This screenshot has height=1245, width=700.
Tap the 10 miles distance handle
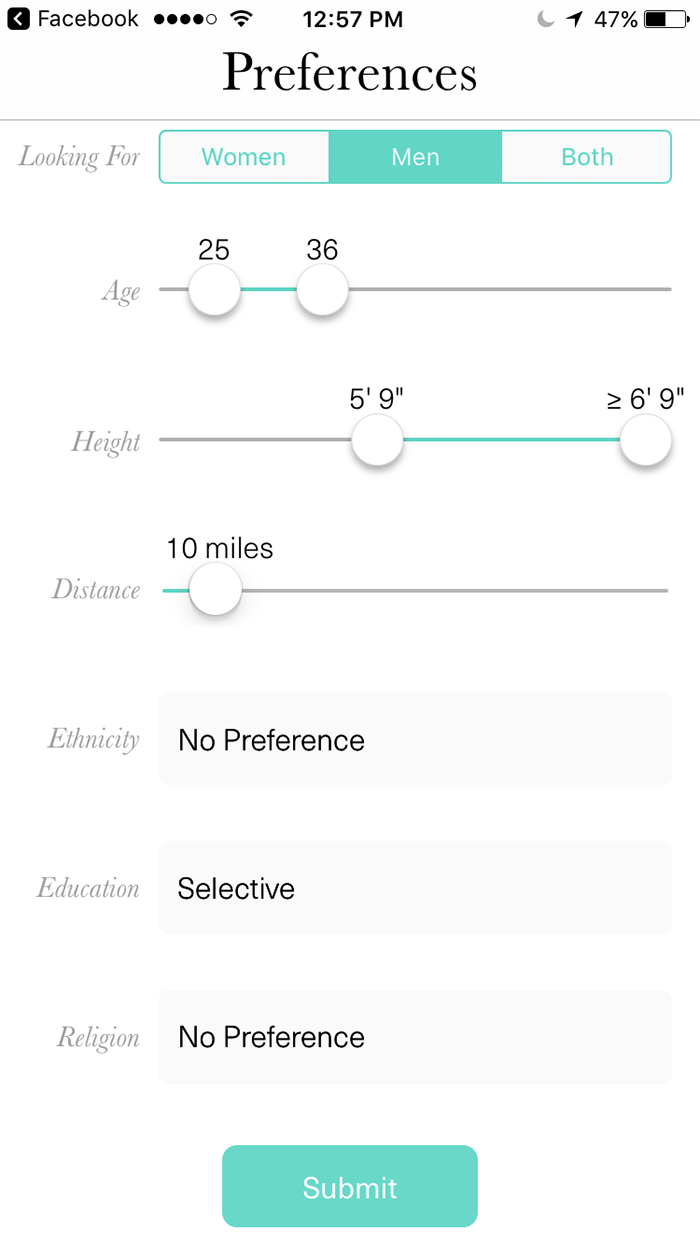tap(215, 590)
